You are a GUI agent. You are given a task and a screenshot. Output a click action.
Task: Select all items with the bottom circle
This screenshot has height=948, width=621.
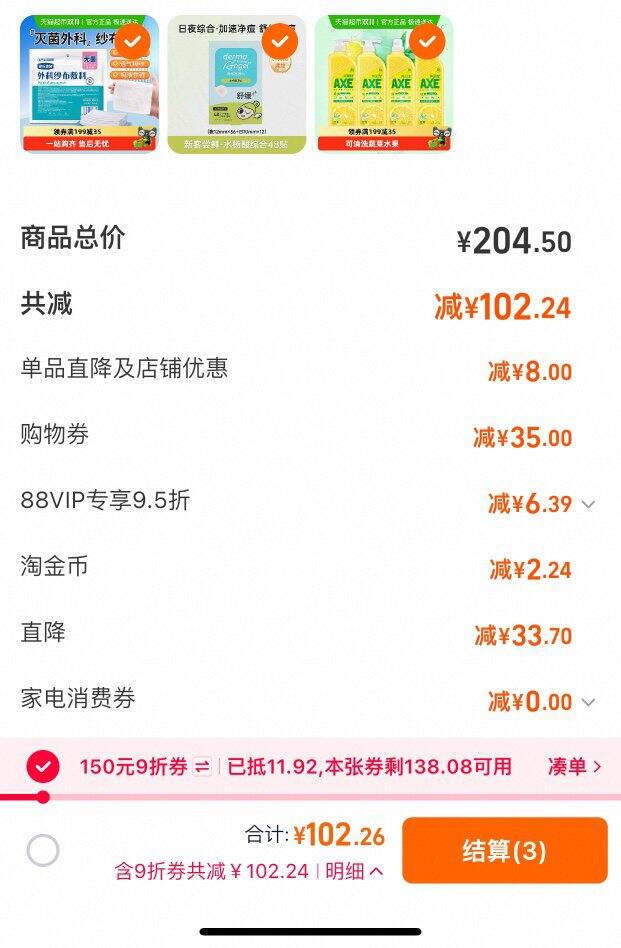click(x=43, y=851)
